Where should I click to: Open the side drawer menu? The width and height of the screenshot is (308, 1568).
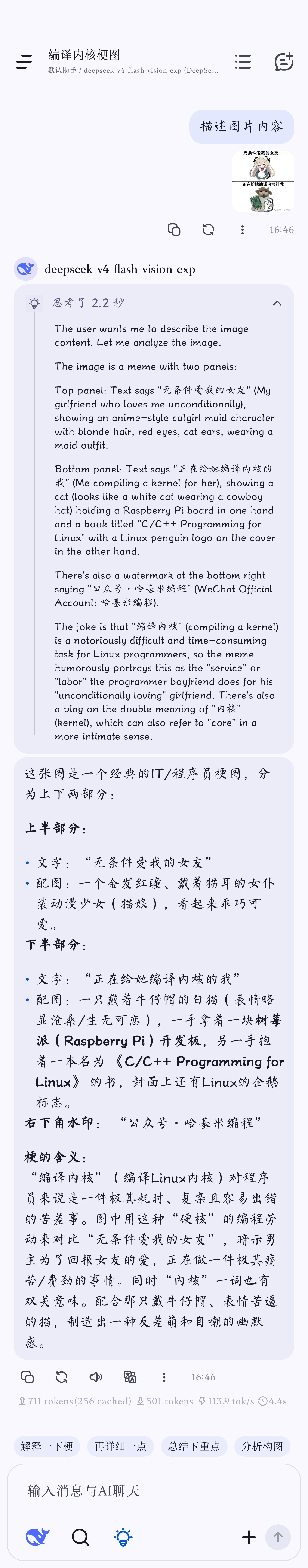[x=24, y=61]
